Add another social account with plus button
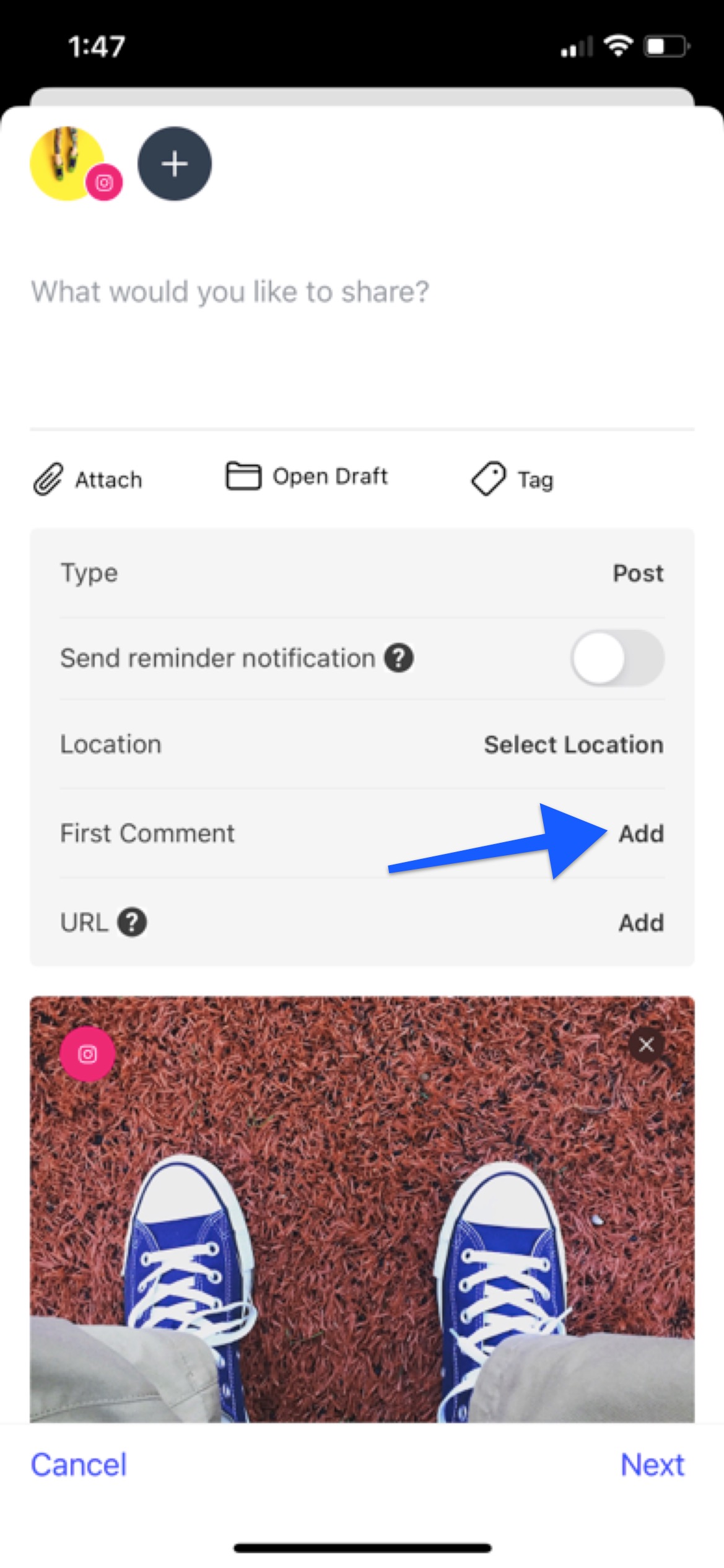 coord(175,163)
